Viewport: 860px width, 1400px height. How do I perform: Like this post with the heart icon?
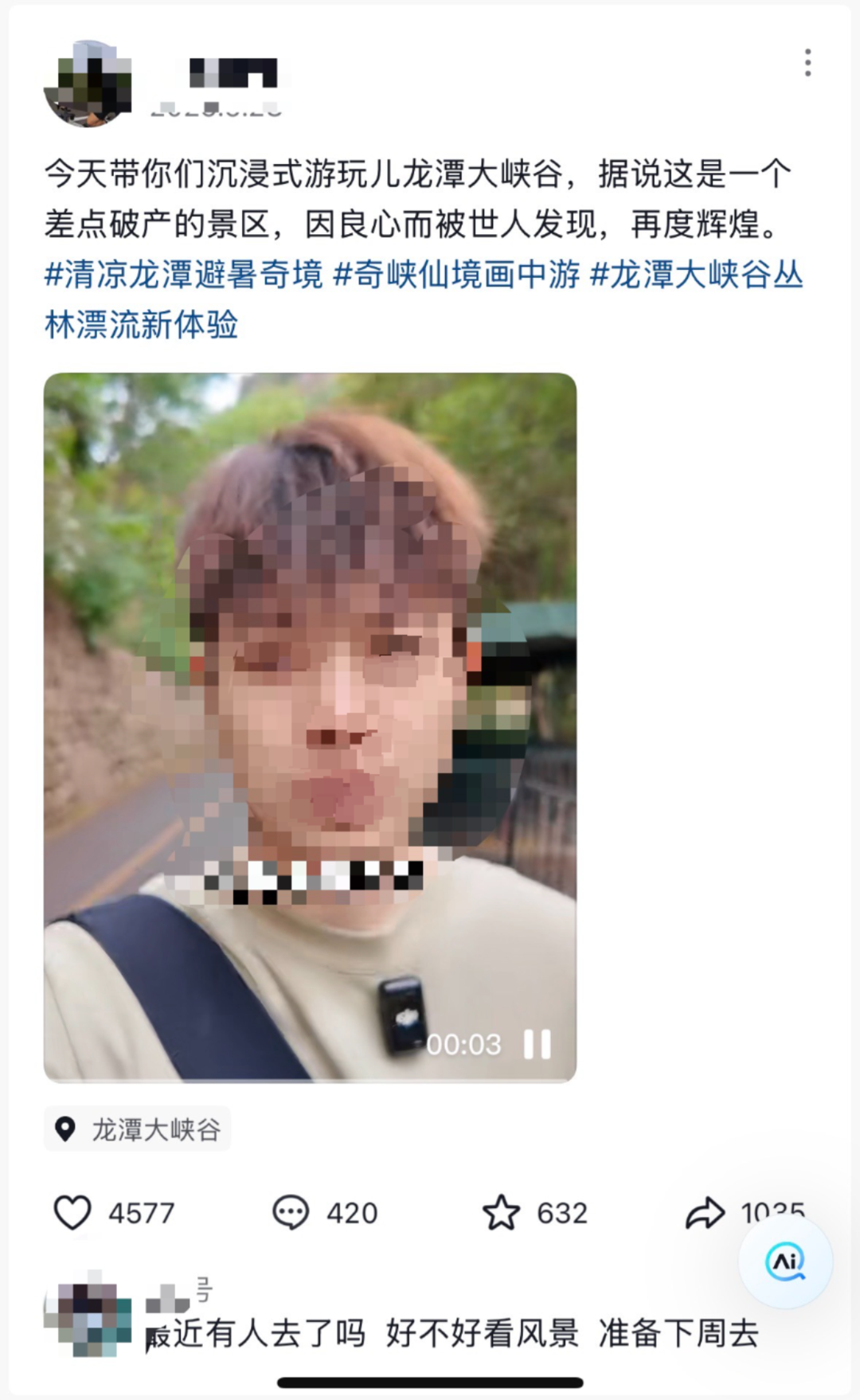pos(72,1213)
